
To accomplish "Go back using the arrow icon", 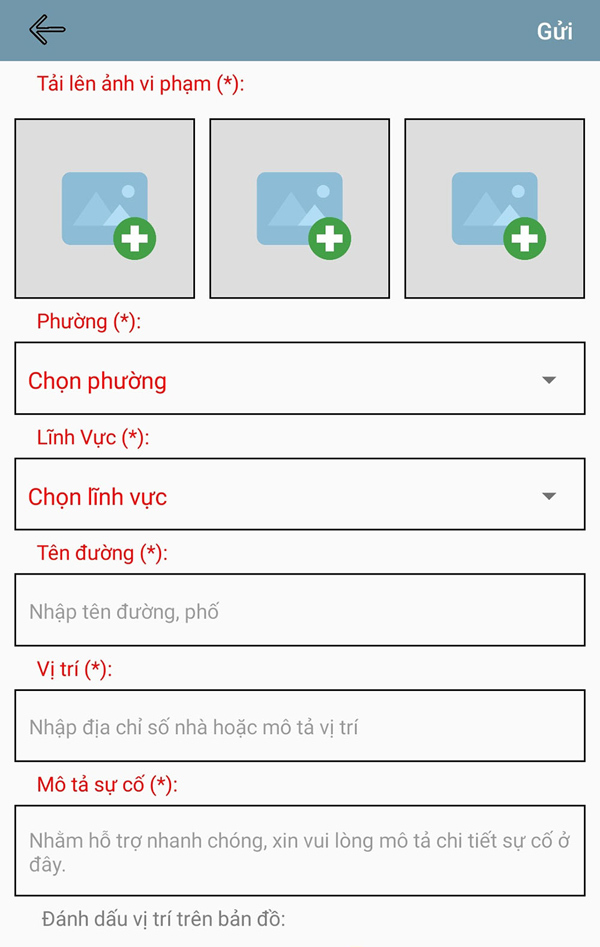I will [47, 30].
